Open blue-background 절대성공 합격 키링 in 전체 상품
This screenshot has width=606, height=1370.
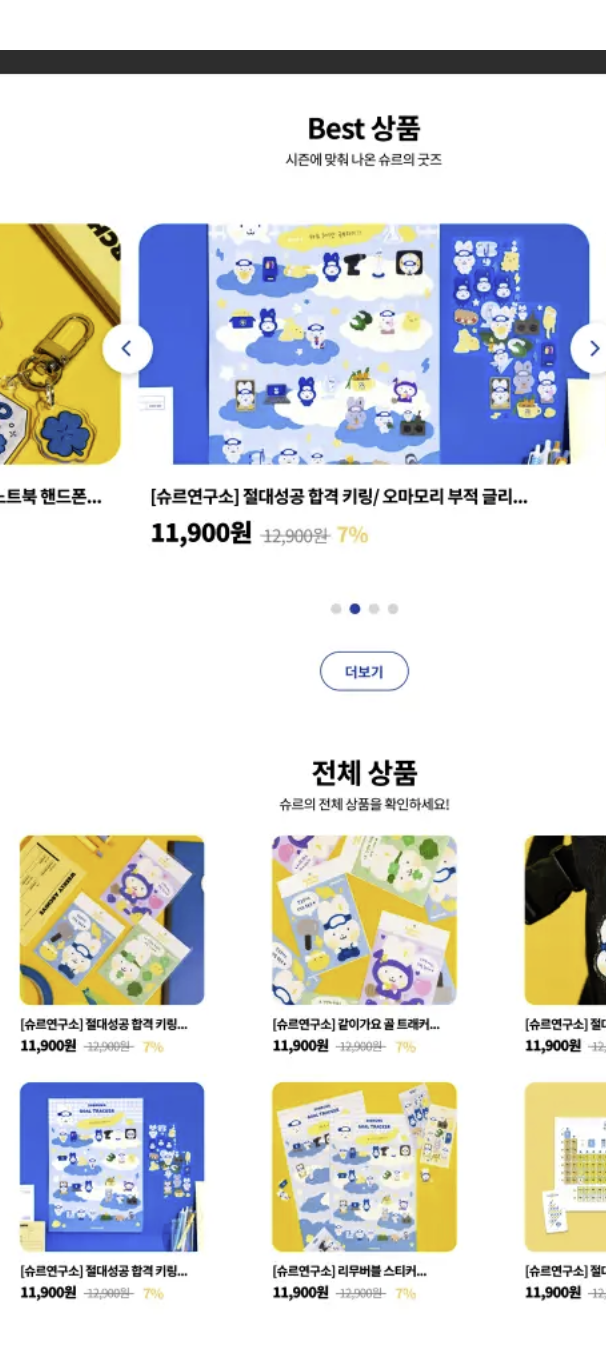(112, 1166)
